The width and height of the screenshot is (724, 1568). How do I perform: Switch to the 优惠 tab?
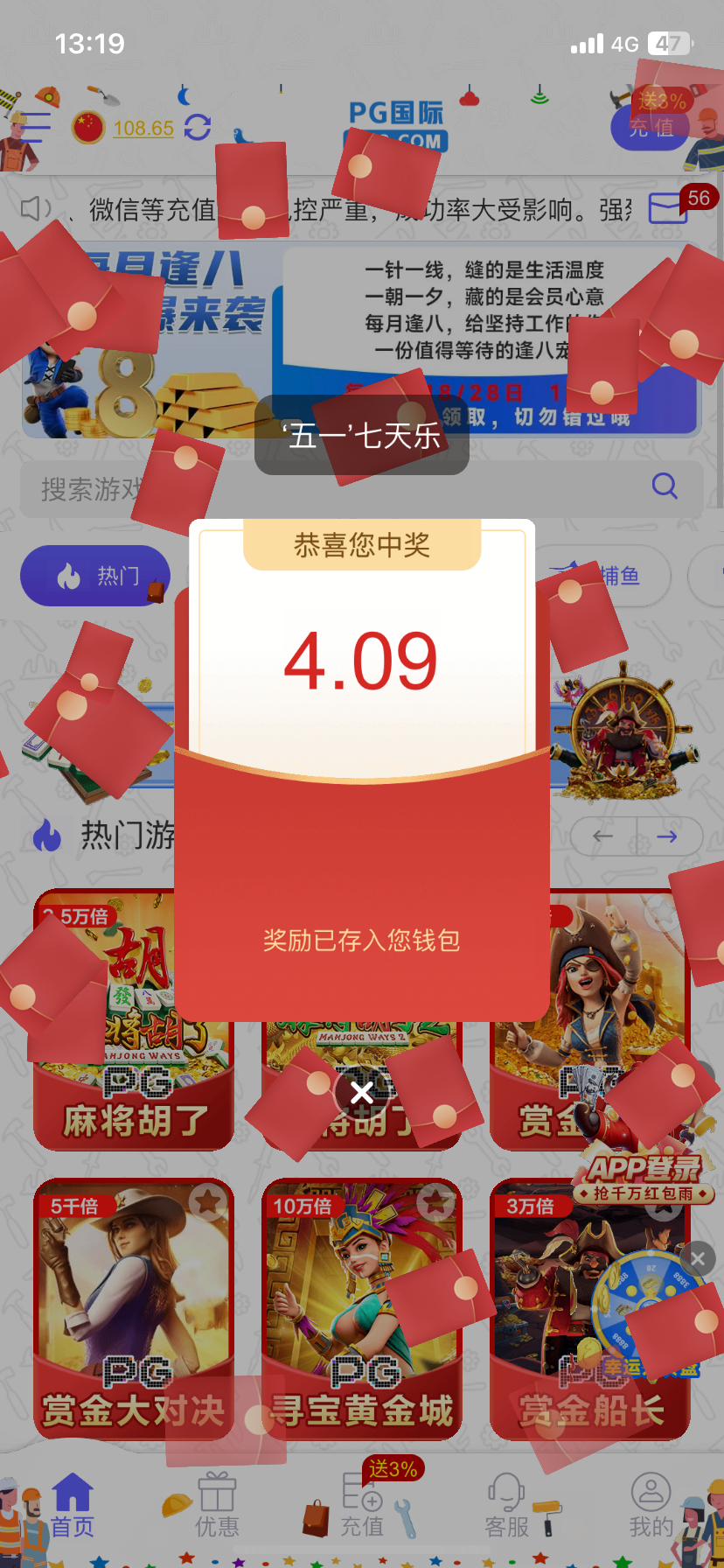pos(216,1505)
